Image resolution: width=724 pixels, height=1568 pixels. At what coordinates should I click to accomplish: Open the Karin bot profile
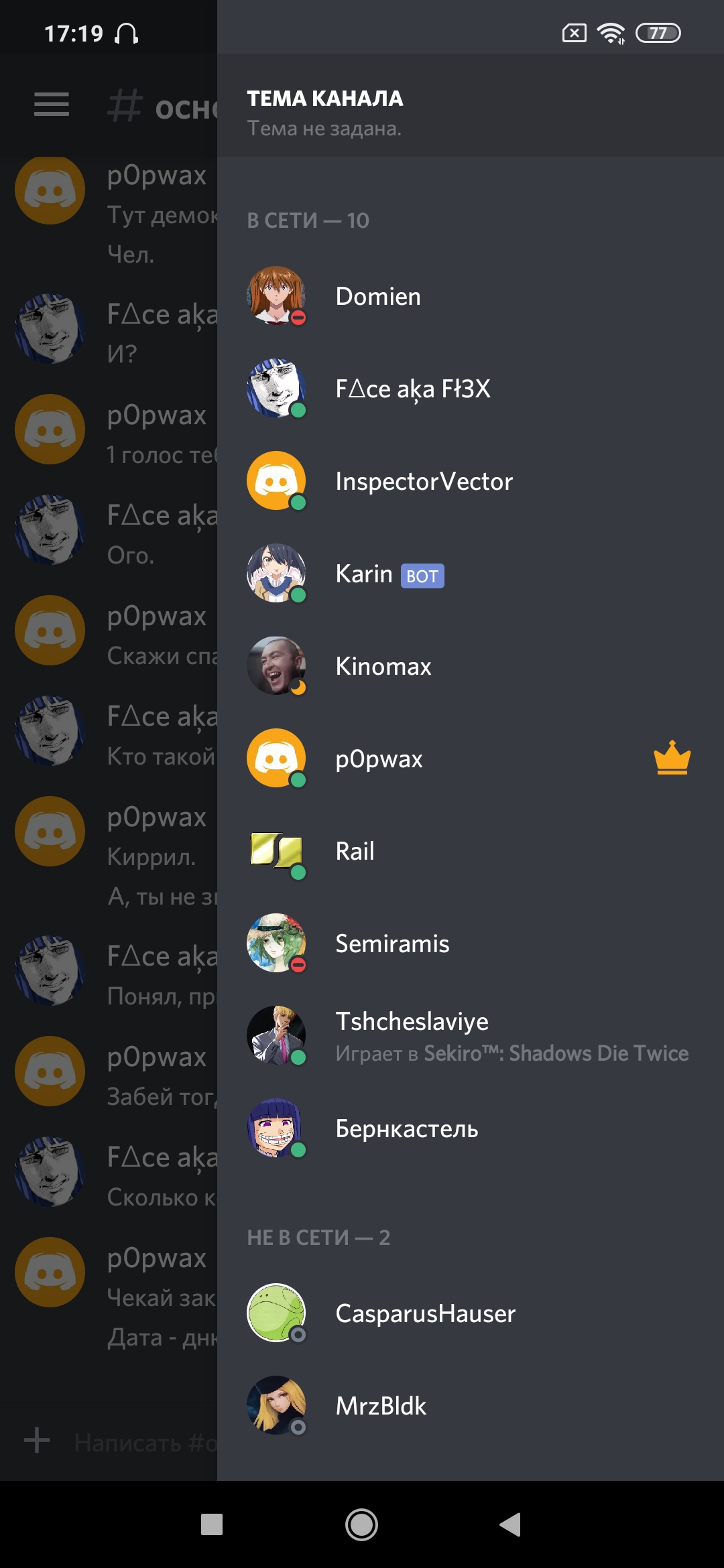(471, 574)
